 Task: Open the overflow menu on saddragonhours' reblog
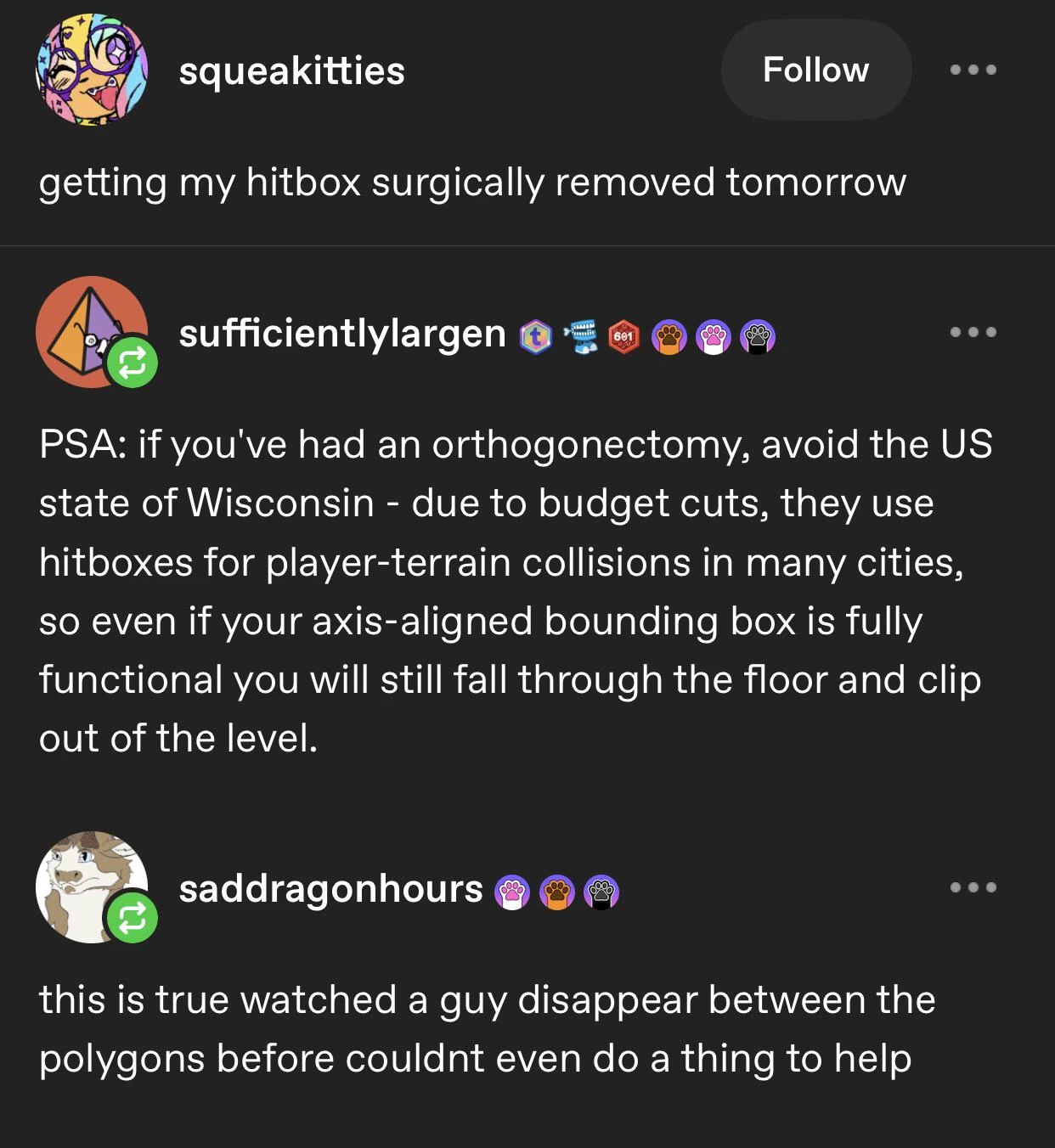click(973, 888)
